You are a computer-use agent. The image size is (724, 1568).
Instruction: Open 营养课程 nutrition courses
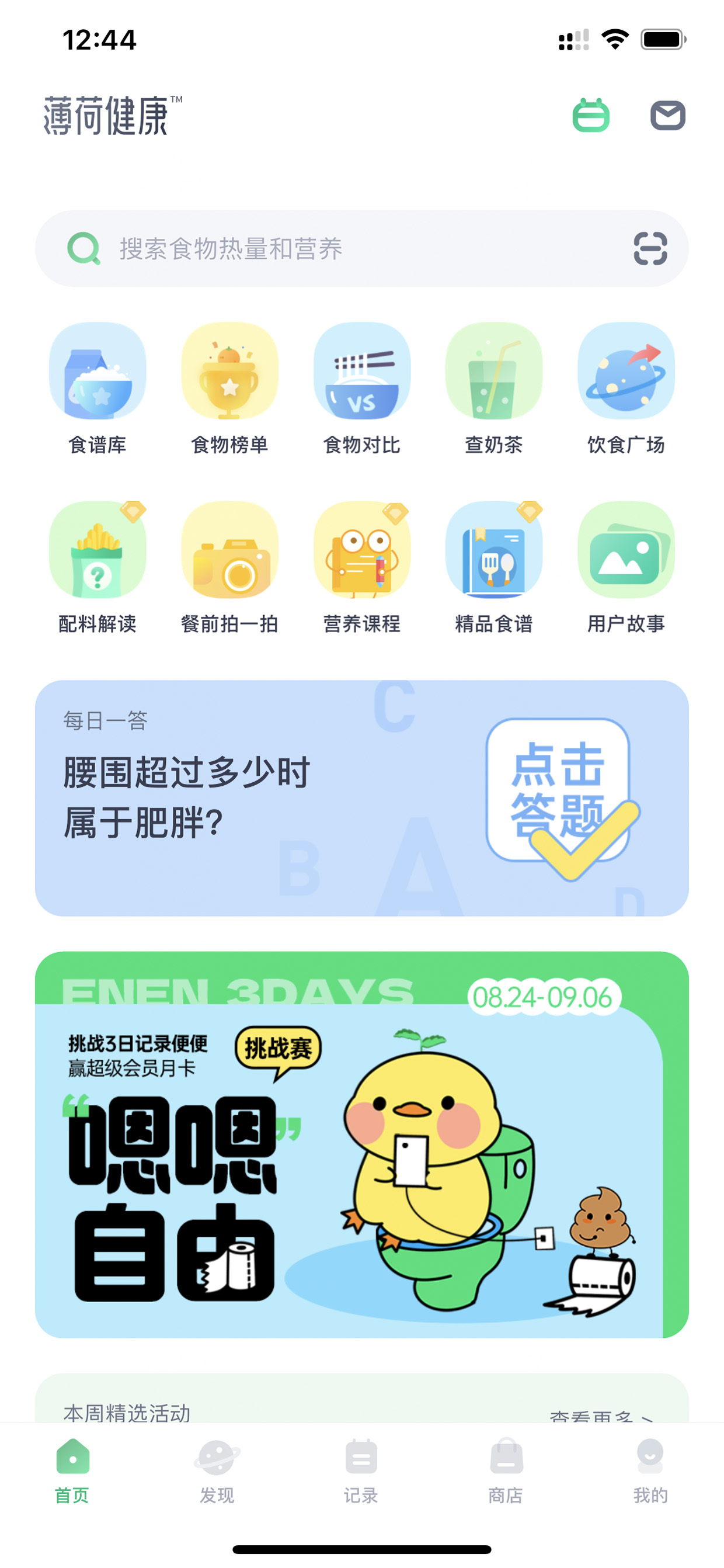click(362, 567)
